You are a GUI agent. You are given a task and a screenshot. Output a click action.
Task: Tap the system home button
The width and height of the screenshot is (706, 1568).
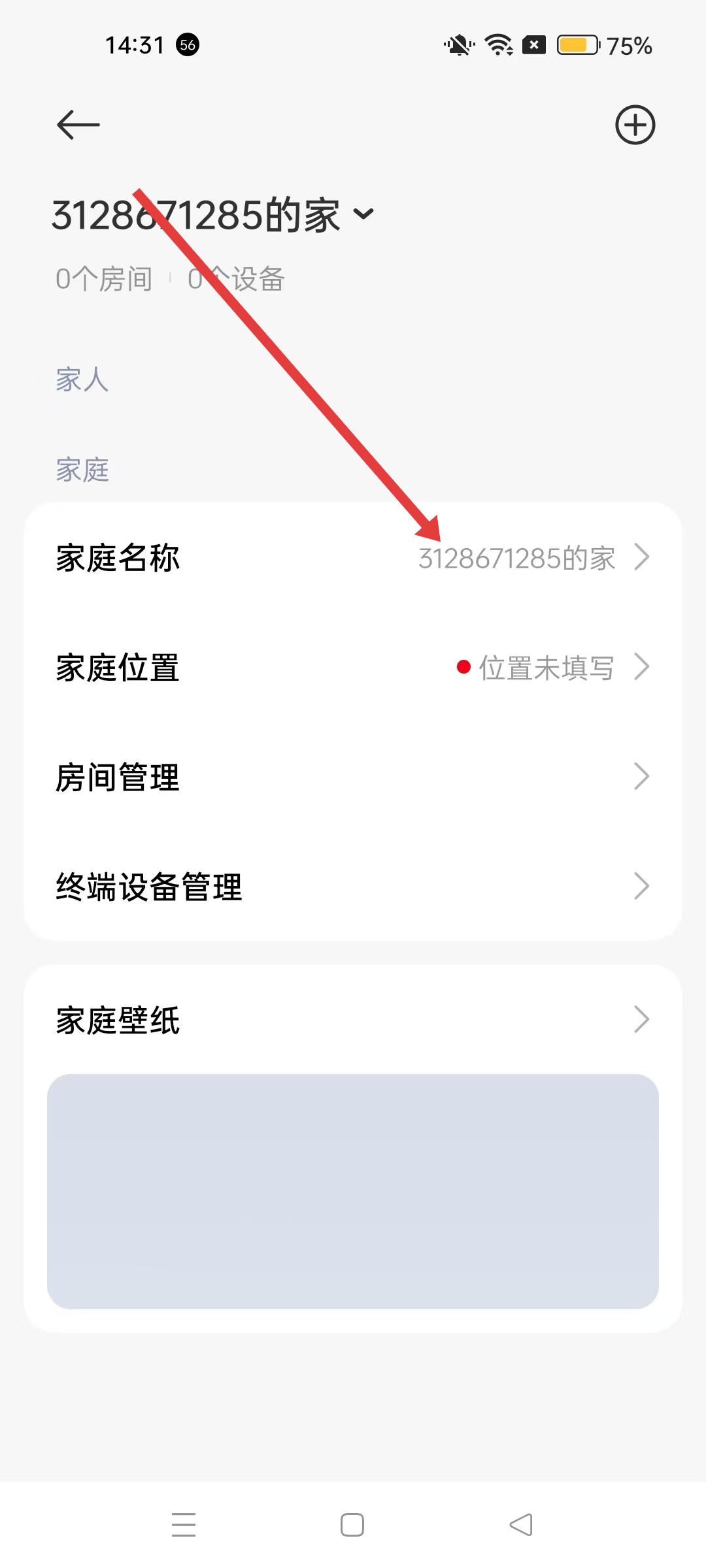click(352, 1526)
